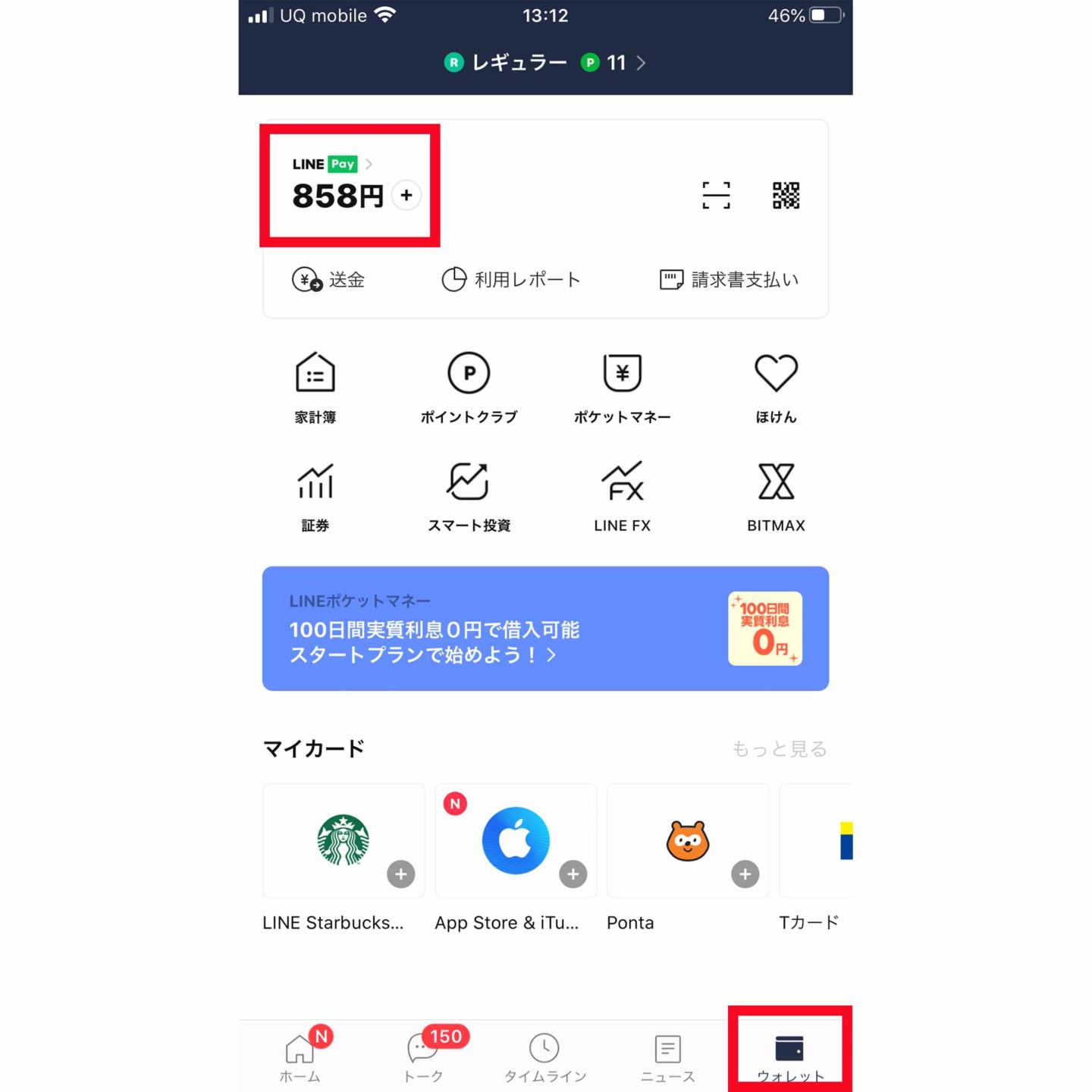Switch to the ニュース tab
The width and height of the screenshot is (1092, 1092).
point(667,1056)
